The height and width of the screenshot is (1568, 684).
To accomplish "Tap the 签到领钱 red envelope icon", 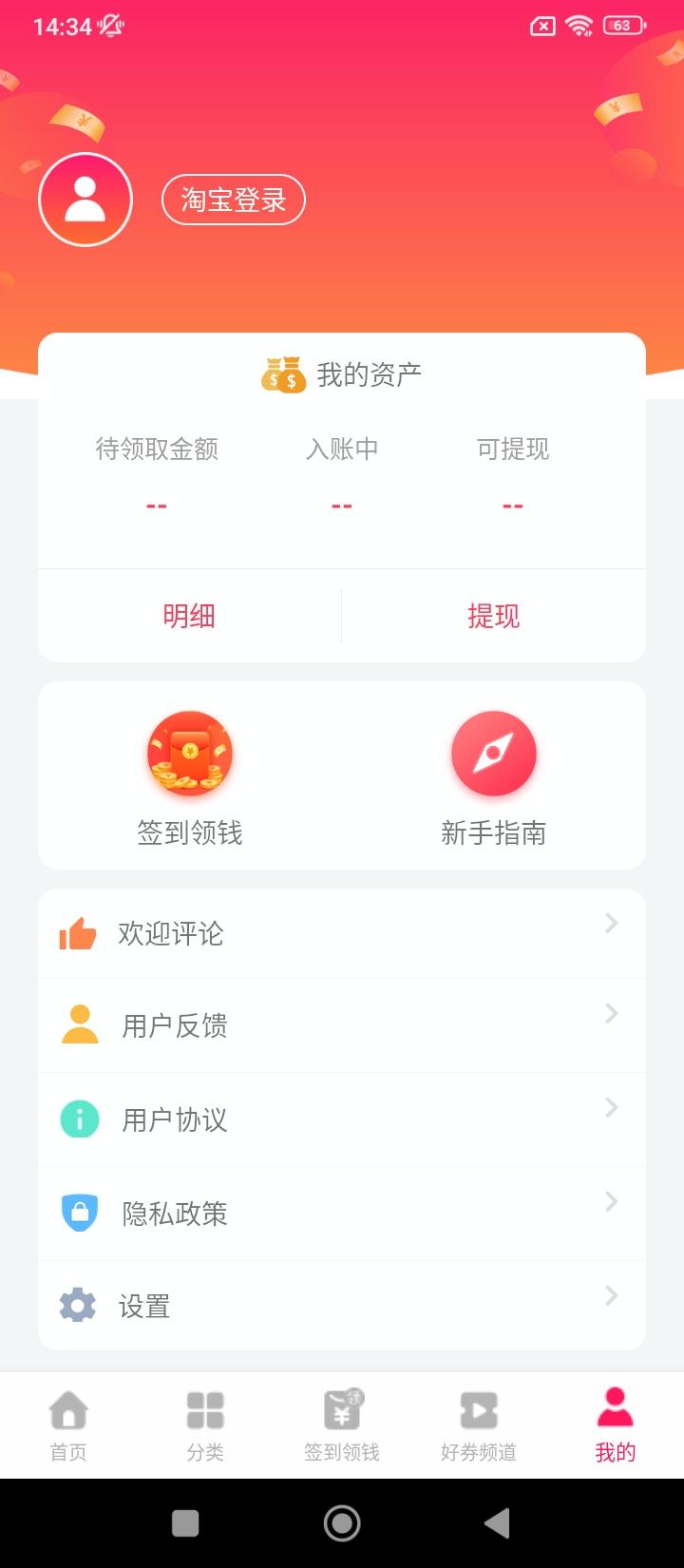I will [x=189, y=754].
